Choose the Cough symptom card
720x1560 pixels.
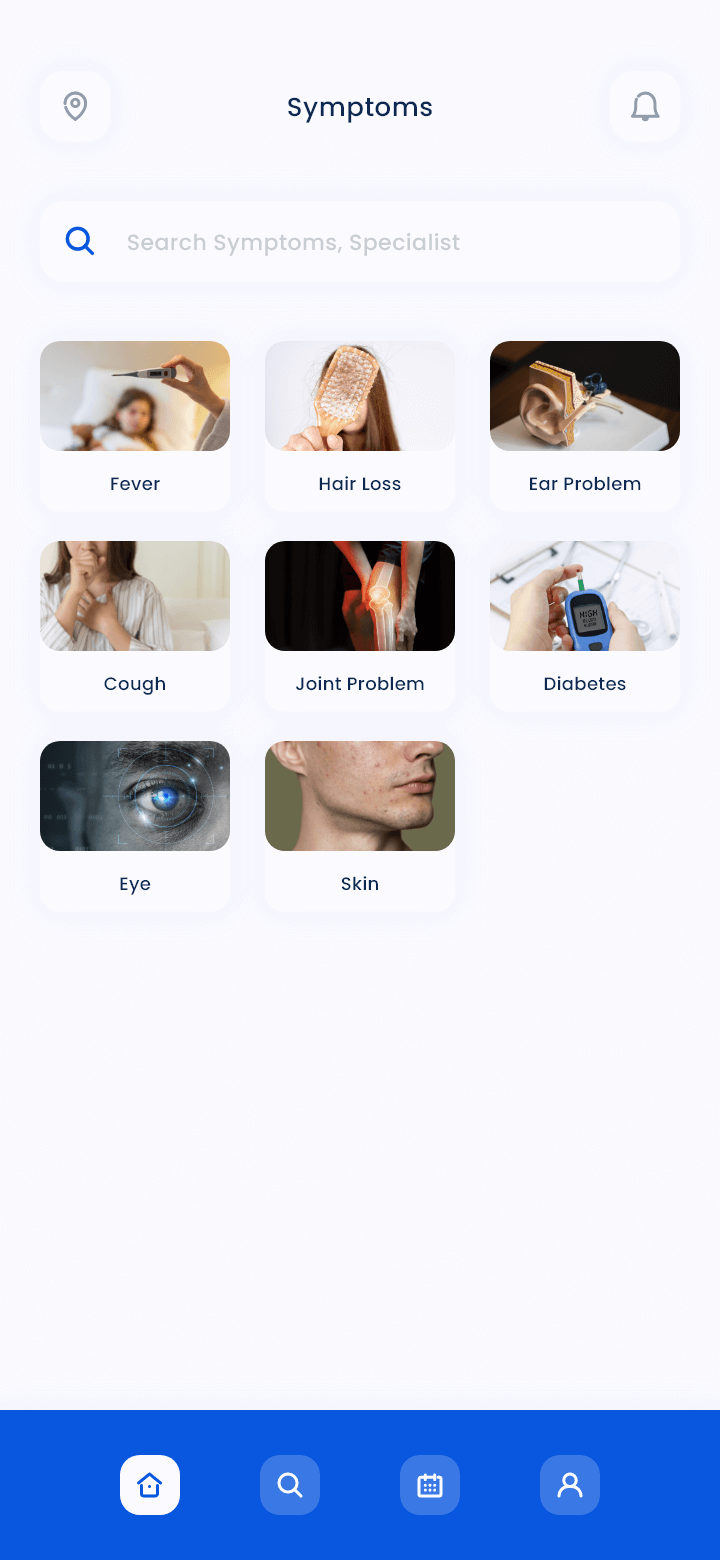coord(135,626)
